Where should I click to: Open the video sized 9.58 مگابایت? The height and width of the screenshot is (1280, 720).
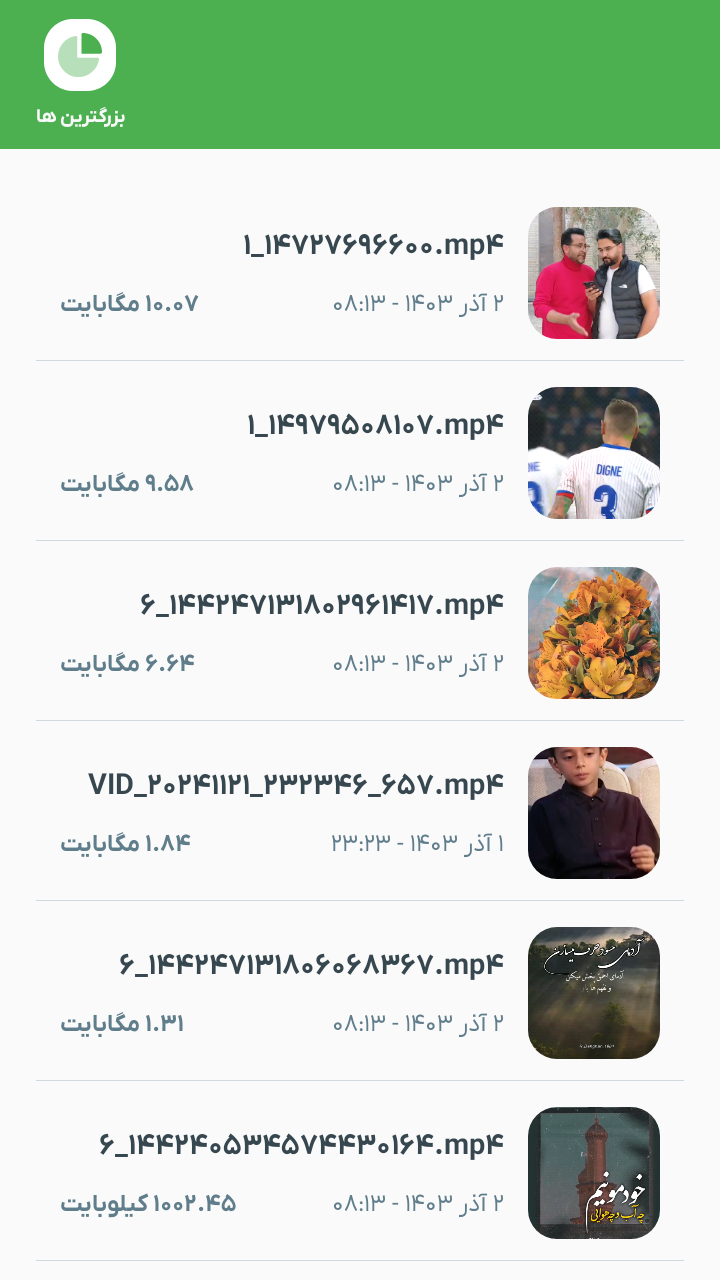click(360, 452)
